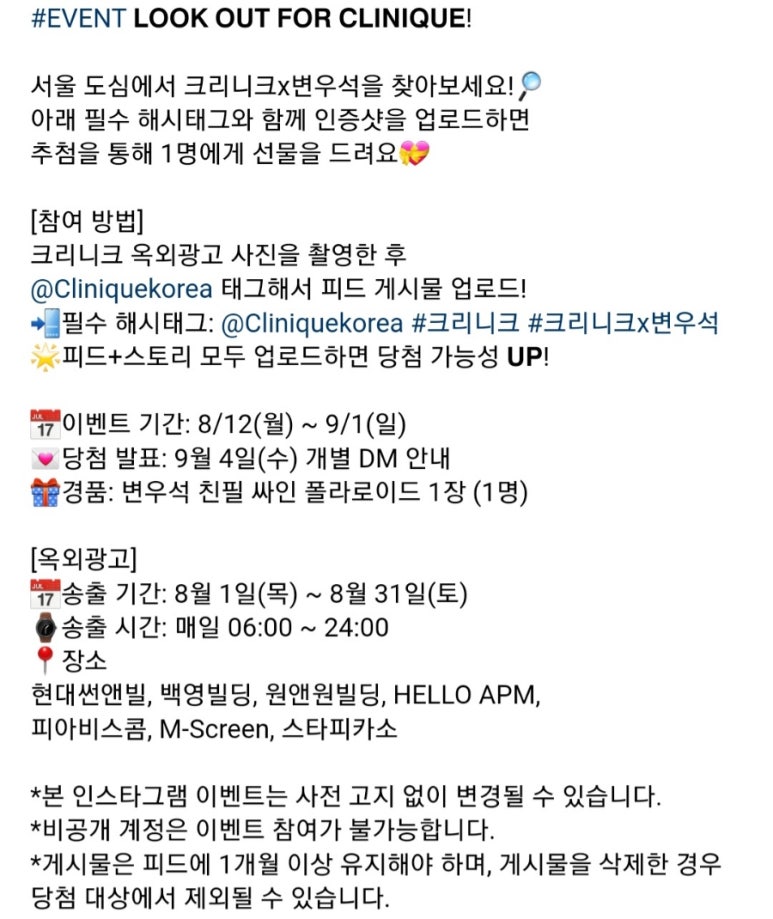Viewport: 773px width, 919px height.
Task: Open the #크리니크x변우석 hashtag
Action: (623, 324)
